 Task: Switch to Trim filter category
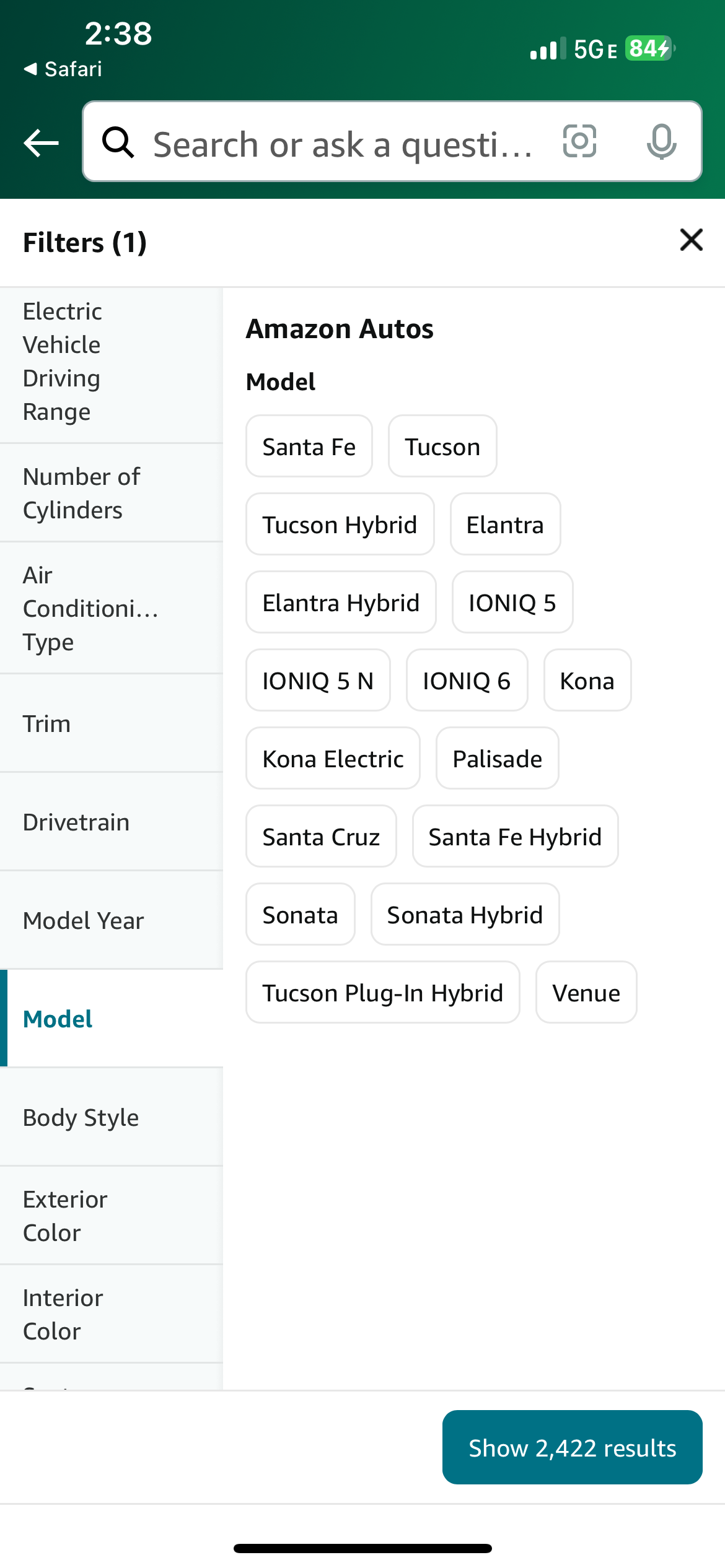coord(112,723)
